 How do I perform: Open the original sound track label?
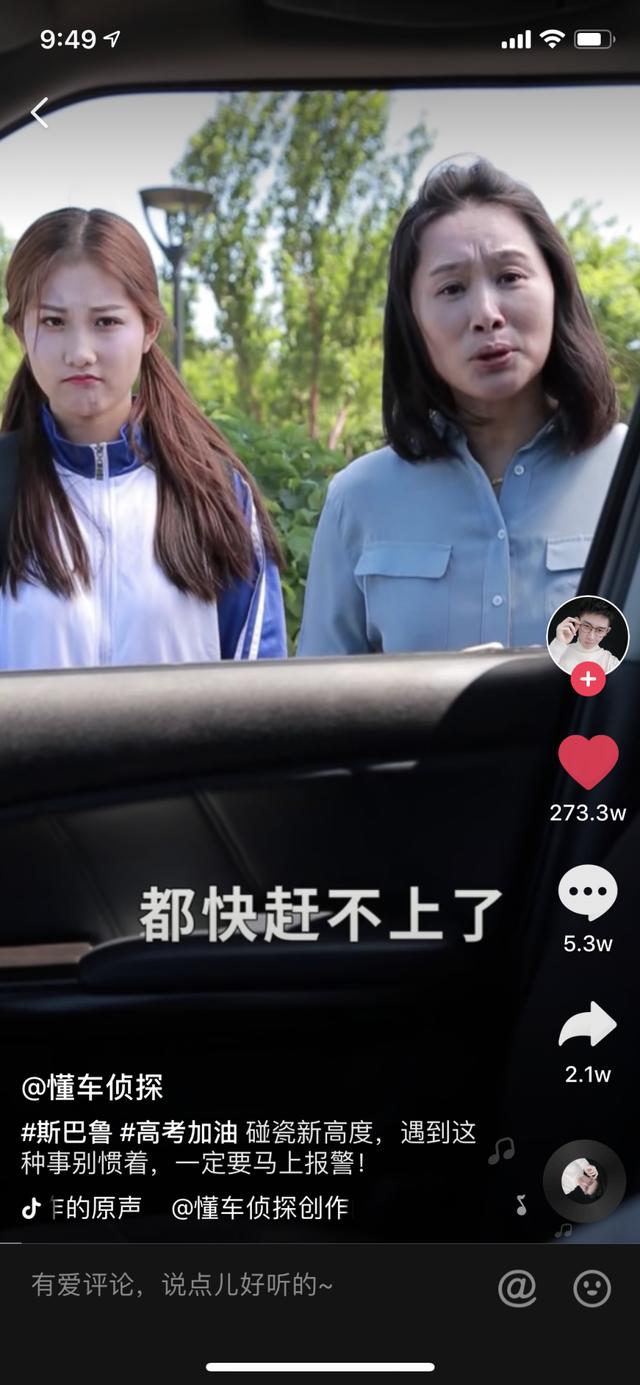(x=95, y=1207)
